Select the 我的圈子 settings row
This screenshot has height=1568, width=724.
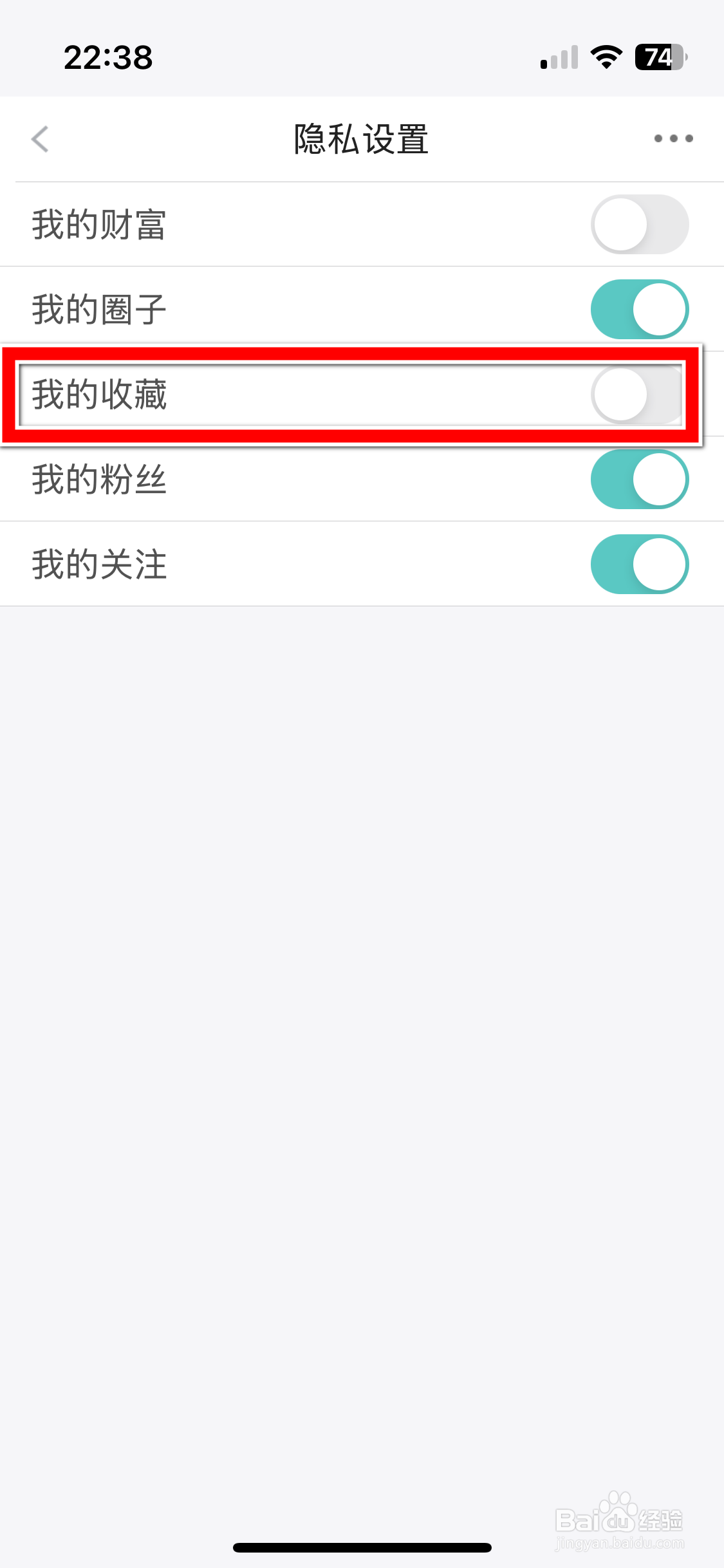[257, 309]
